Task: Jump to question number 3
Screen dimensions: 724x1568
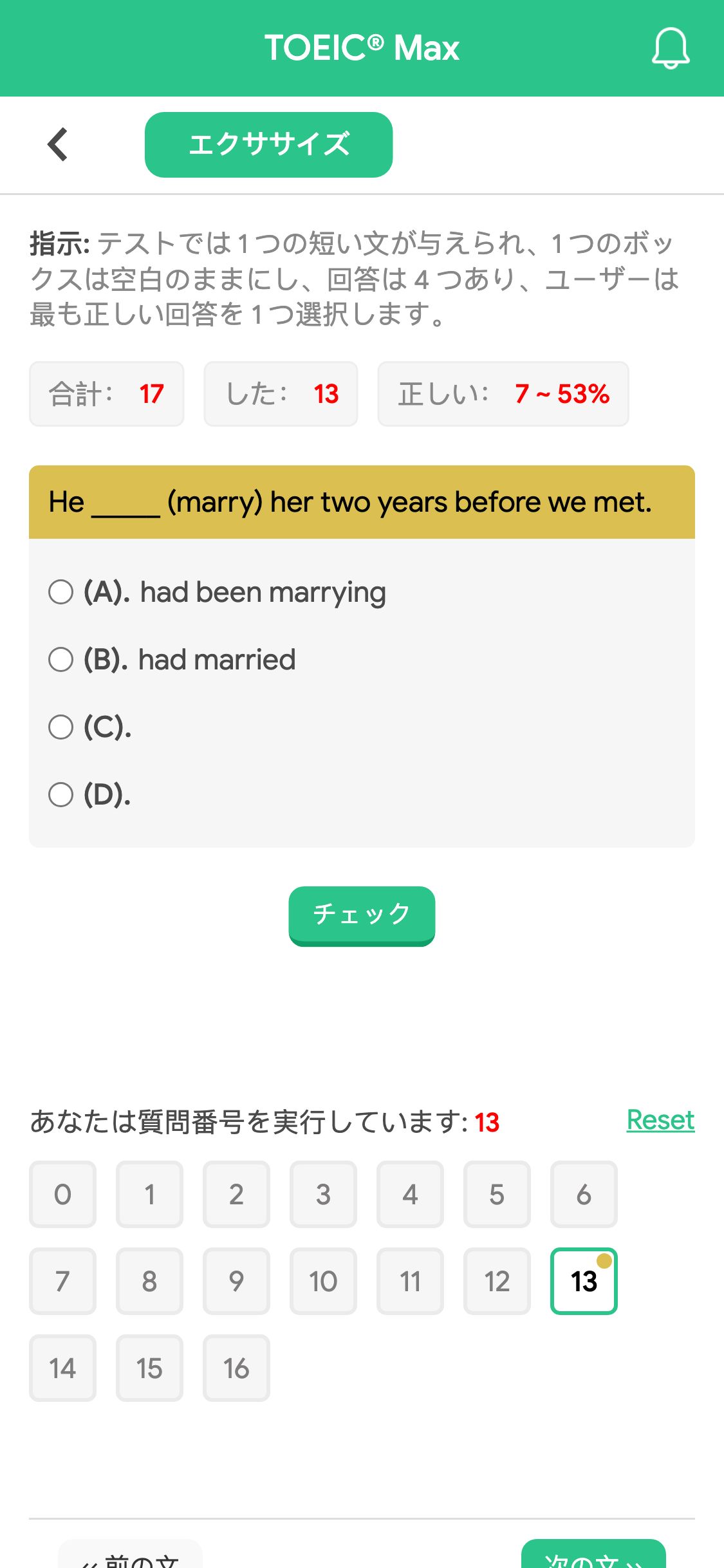Action: pyautogui.click(x=323, y=1194)
